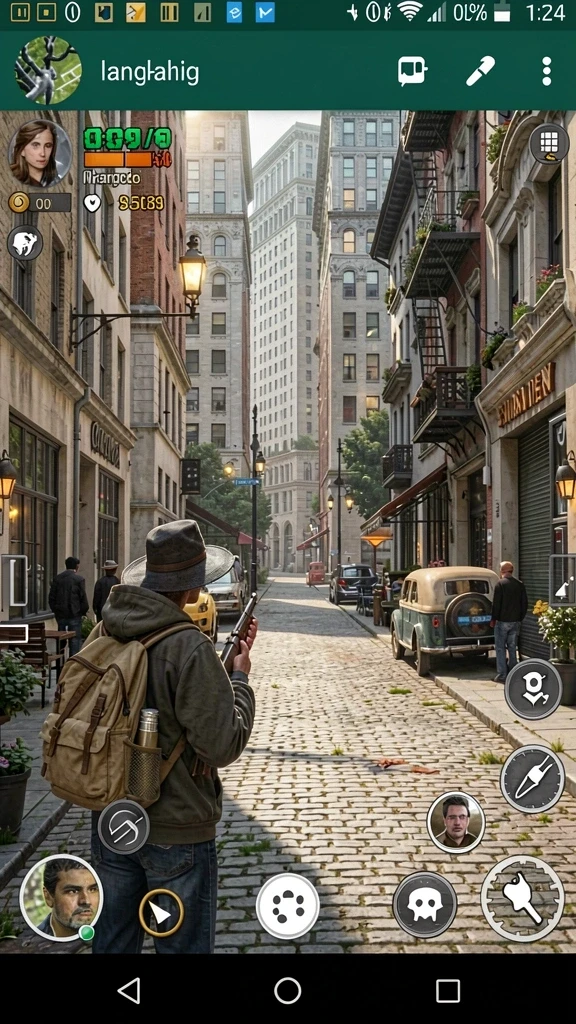Tap the knife action button
Image resolution: width=576 pixels, height=1024 pixels.
[x=532, y=778]
